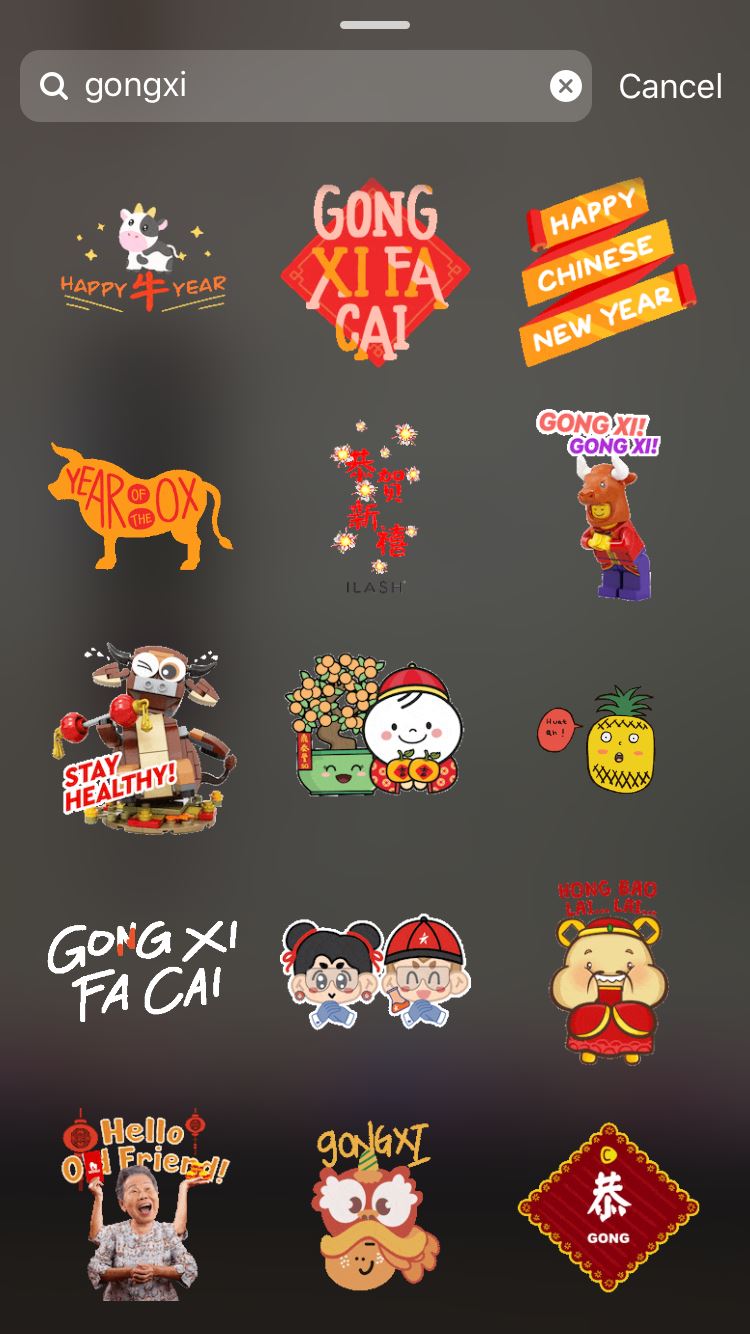Screen dimensions: 750x1334
Task: Clear the gongxi search text
Action: click(x=566, y=86)
